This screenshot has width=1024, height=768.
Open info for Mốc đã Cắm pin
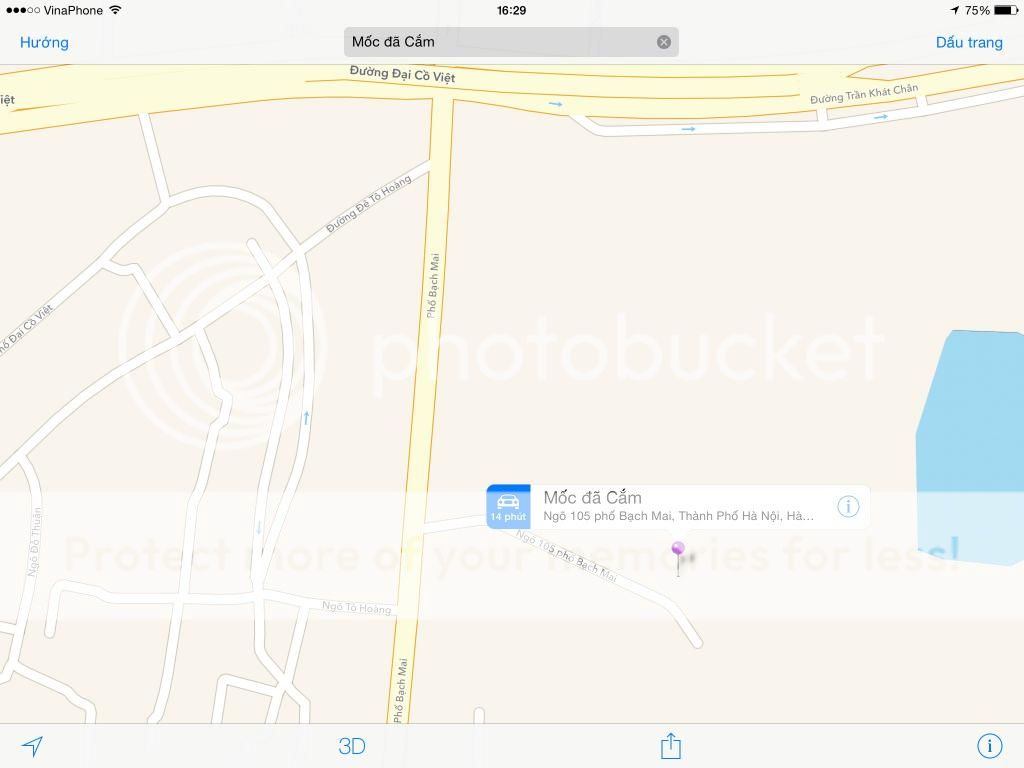pyautogui.click(x=848, y=506)
